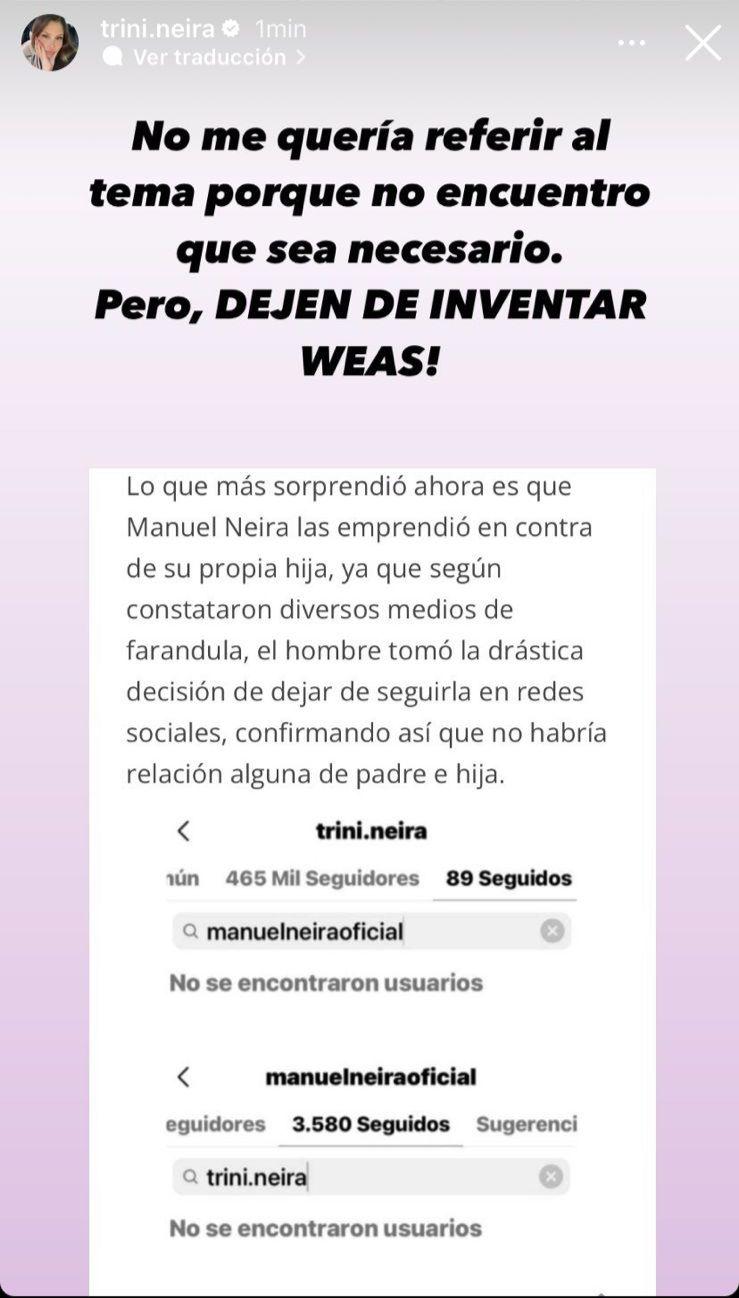Click the translation globe icon near Ver traducción
Viewport: 739px width, 1298px height.
click(114, 57)
